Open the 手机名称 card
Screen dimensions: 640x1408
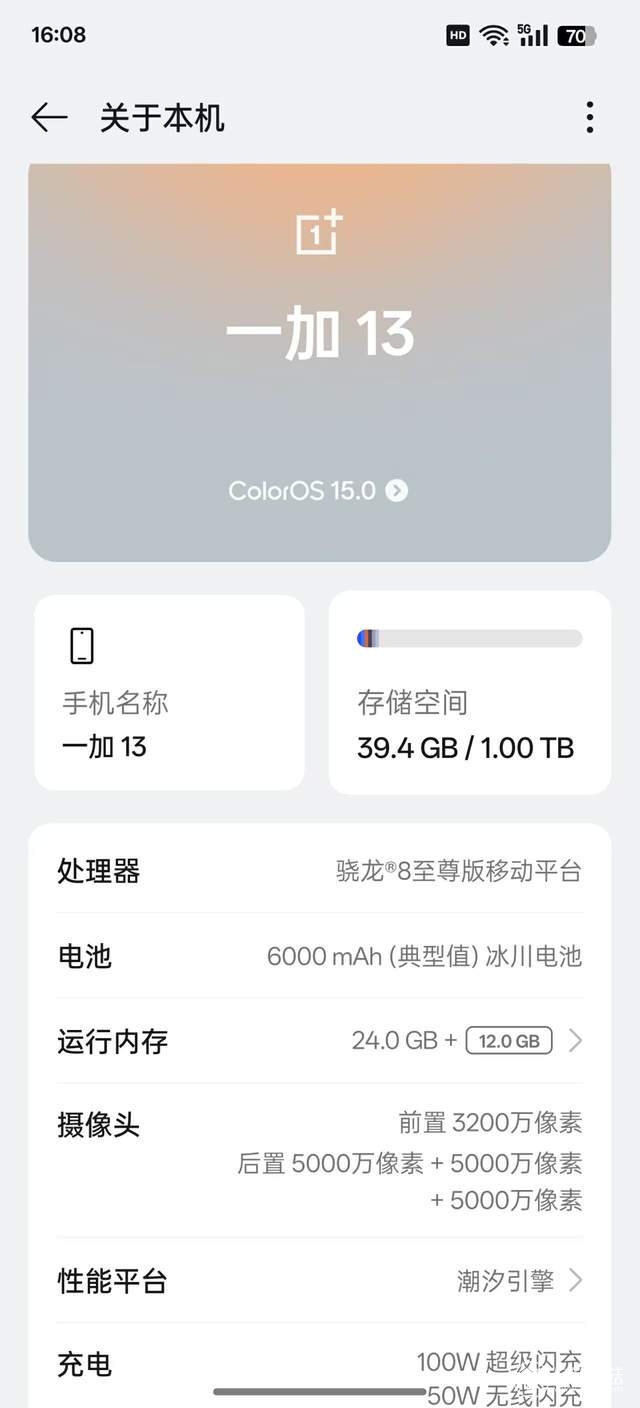[169, 692]
